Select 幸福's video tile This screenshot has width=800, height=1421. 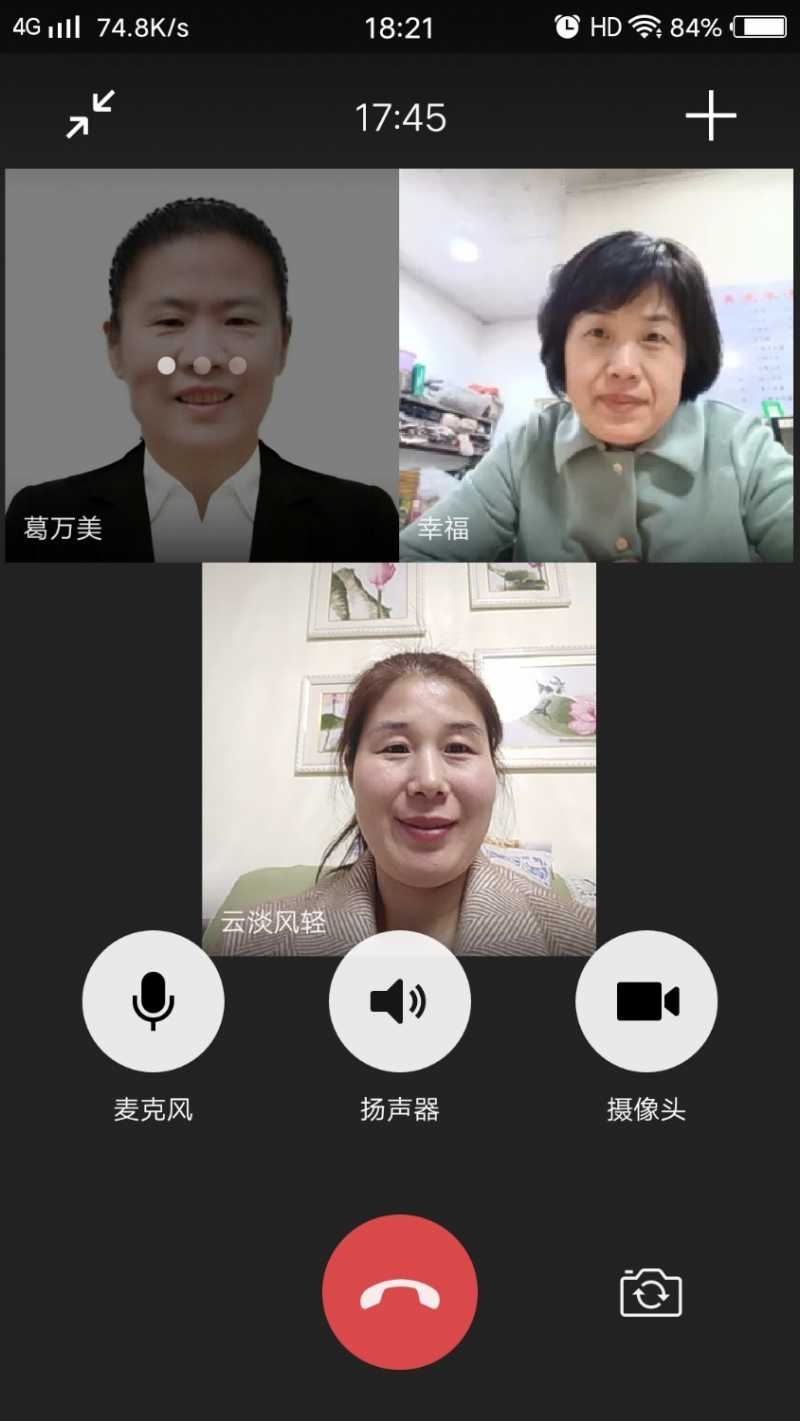click(596, 365)
